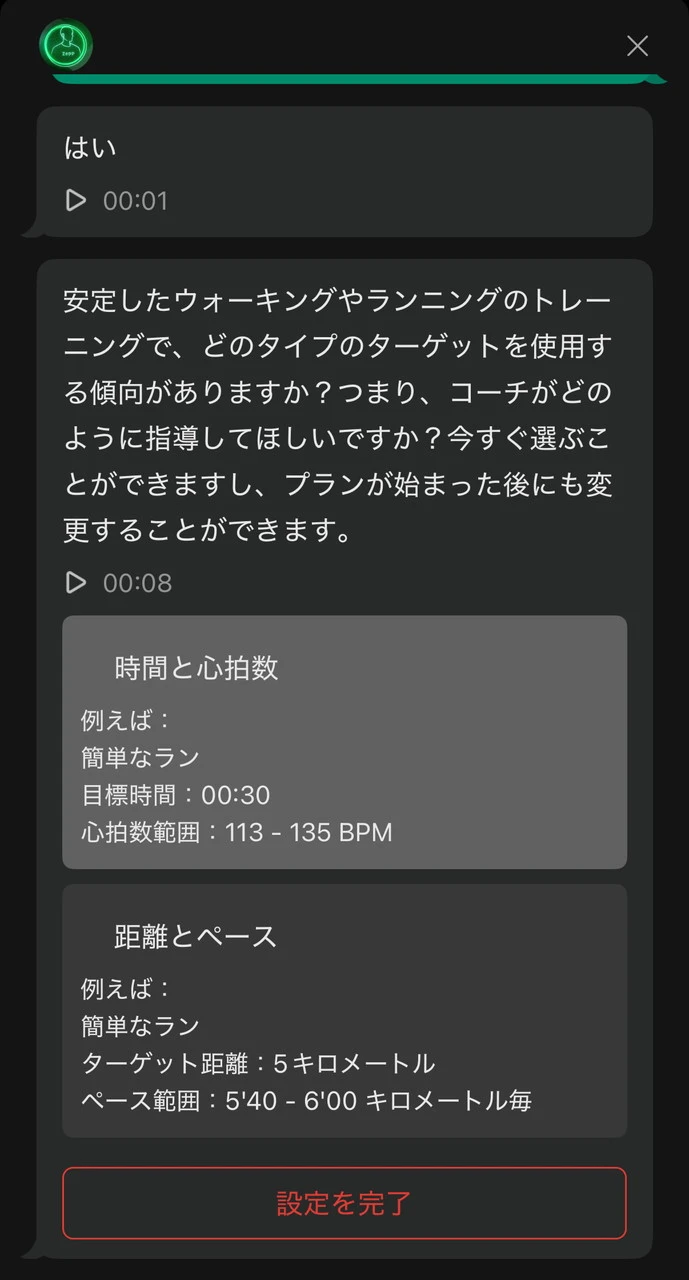Play the 00:01 voice message
Screen dimensions: 689x1280
pyautogui.click(x=76, y=201)
